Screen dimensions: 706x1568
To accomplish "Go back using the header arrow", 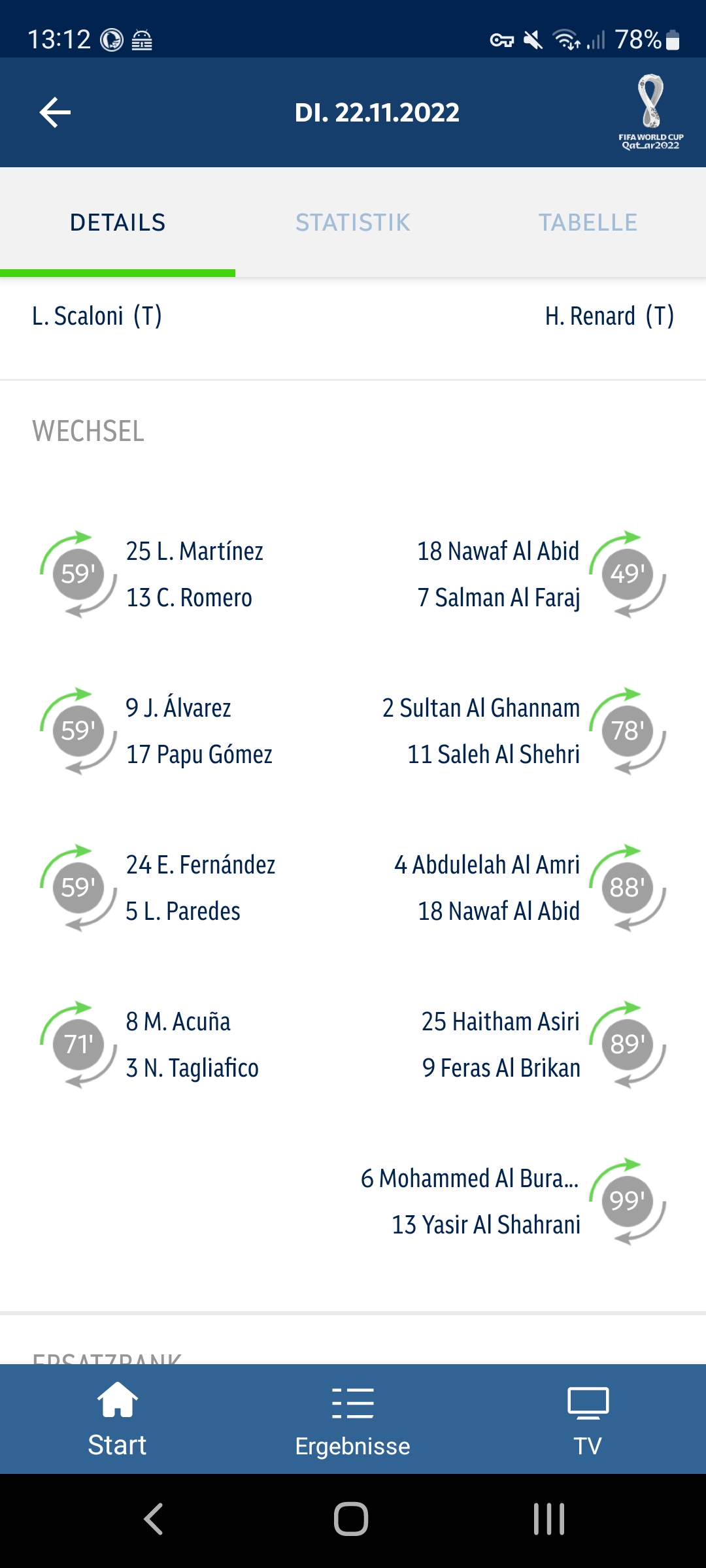I will [55, 112].
